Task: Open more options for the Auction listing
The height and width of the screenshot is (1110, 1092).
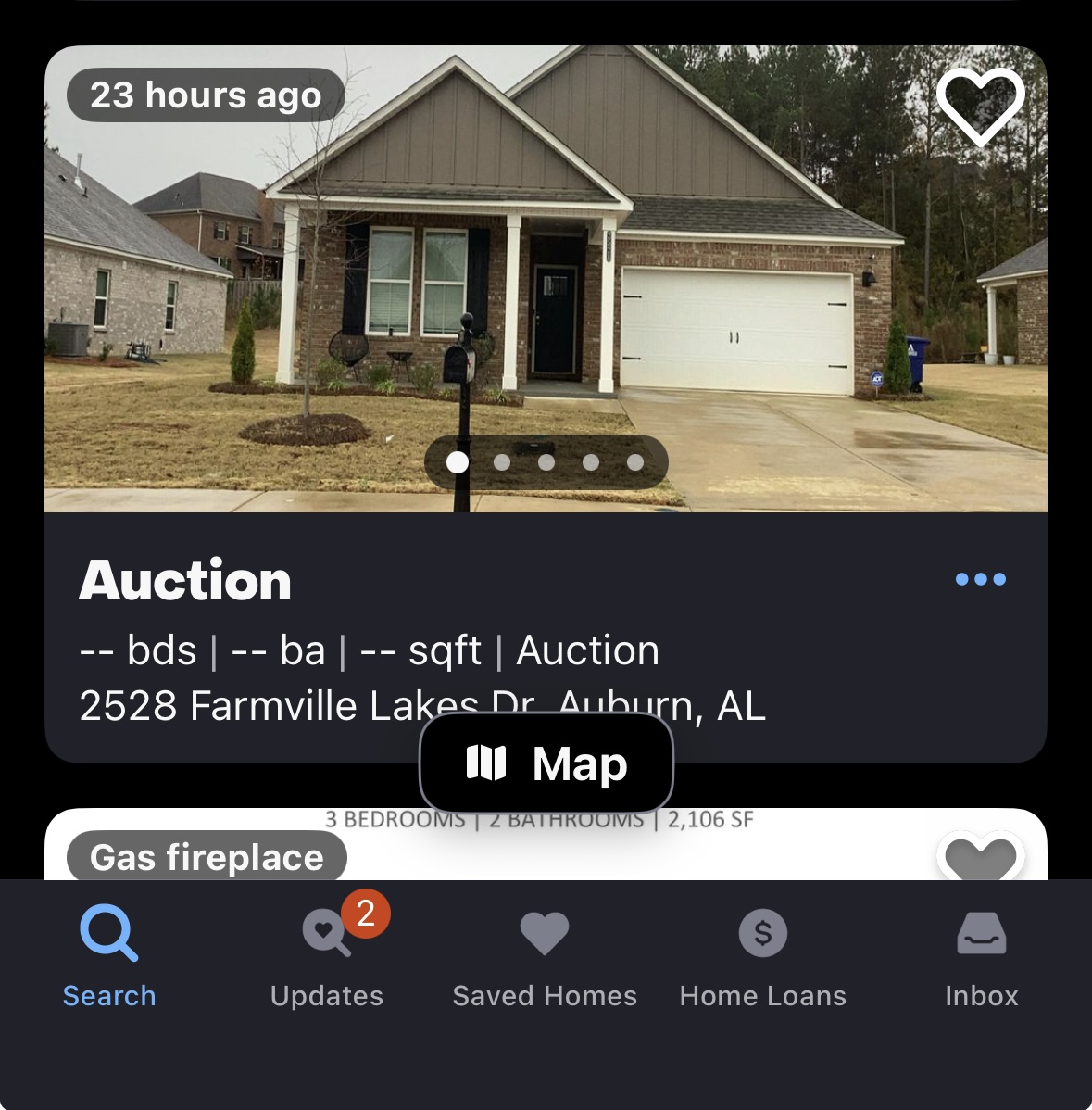Action: tap(980, 579)
